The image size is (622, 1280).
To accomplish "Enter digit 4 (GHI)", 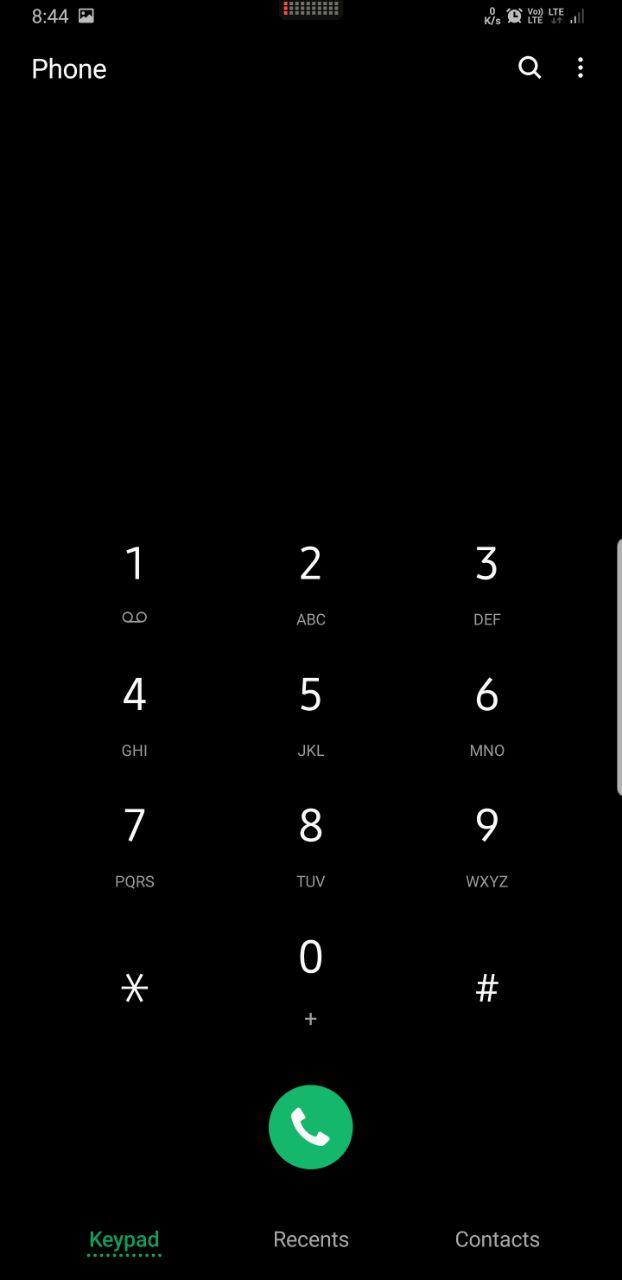I will point(134,713).
